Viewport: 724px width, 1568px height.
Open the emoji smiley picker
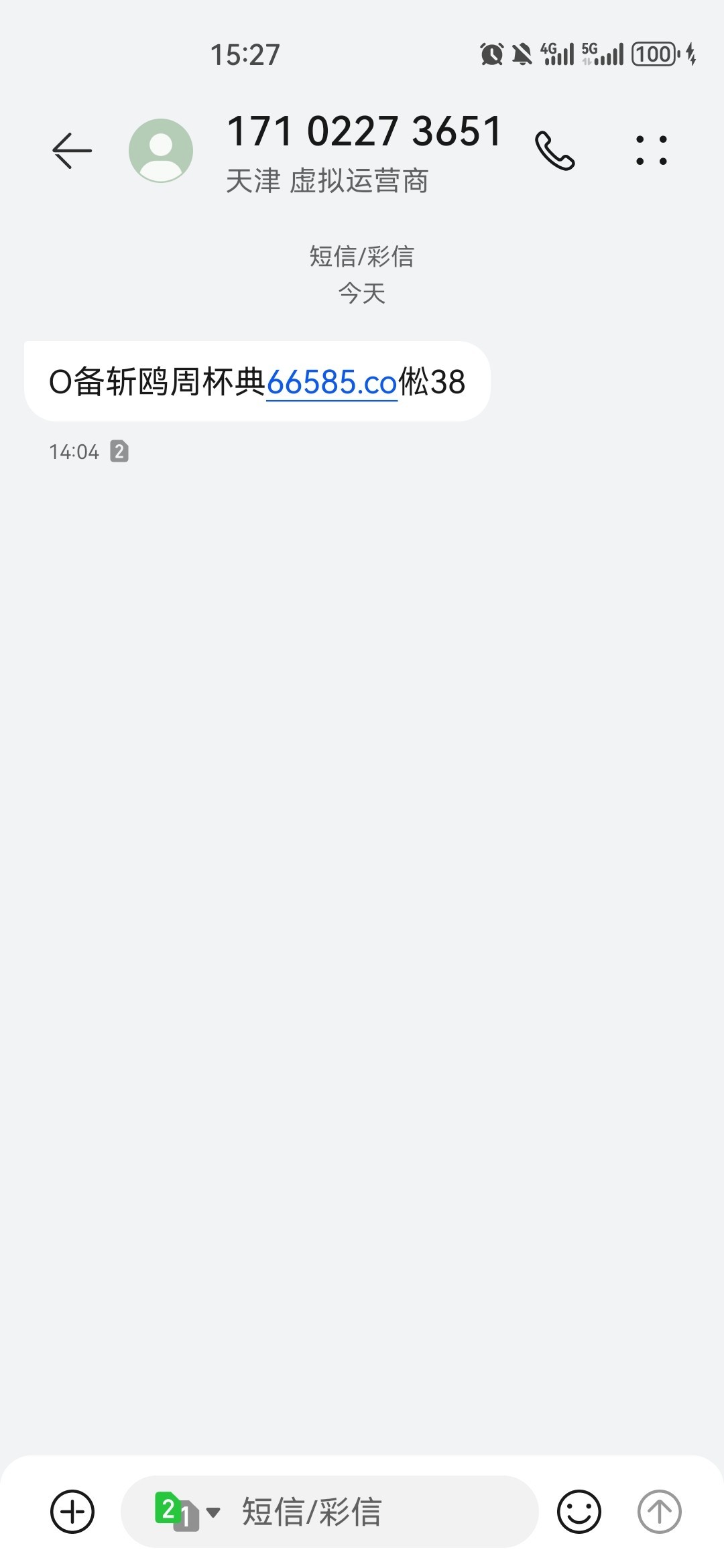(x=579, y=1511)
